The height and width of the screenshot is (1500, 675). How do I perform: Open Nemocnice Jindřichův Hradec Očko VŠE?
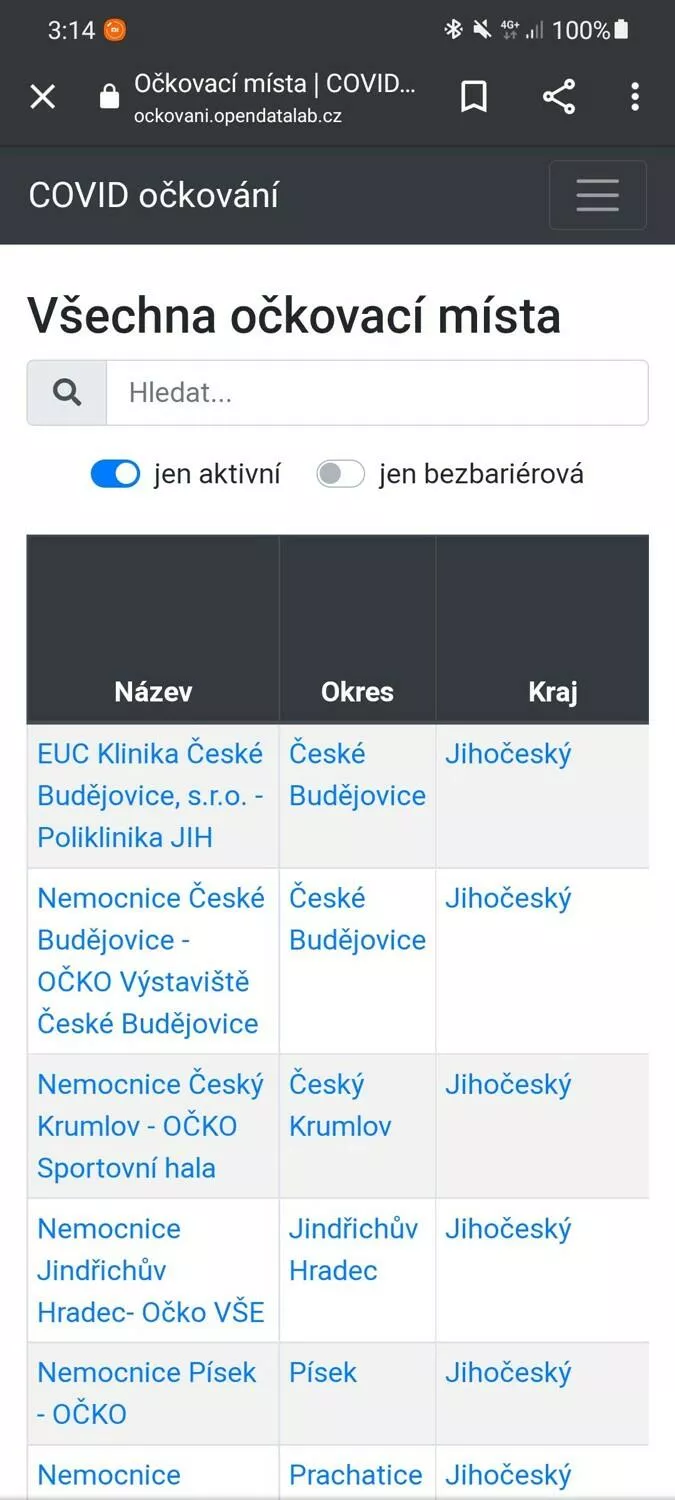pos(151,1270)
